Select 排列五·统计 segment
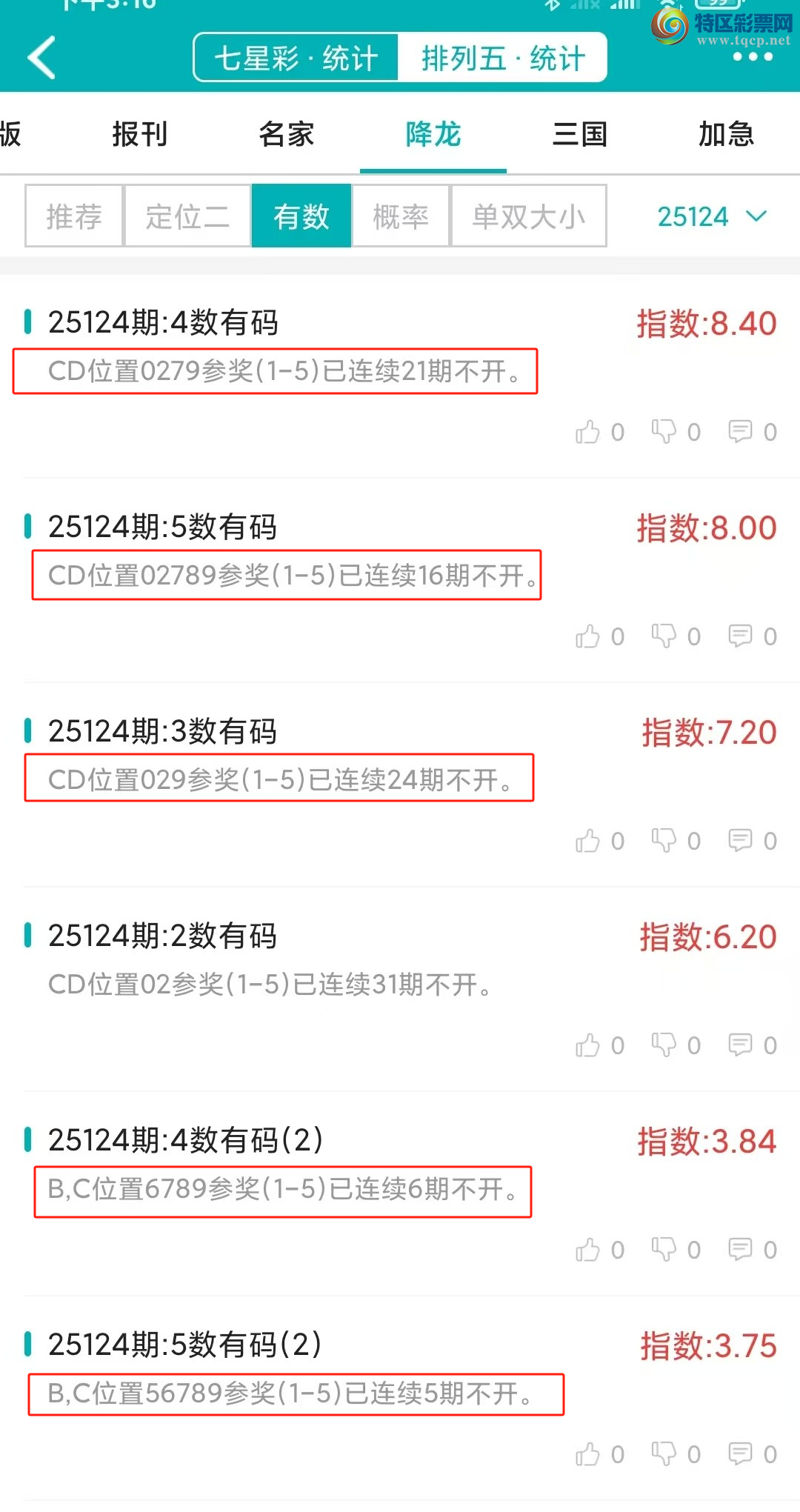 (503, 58)
